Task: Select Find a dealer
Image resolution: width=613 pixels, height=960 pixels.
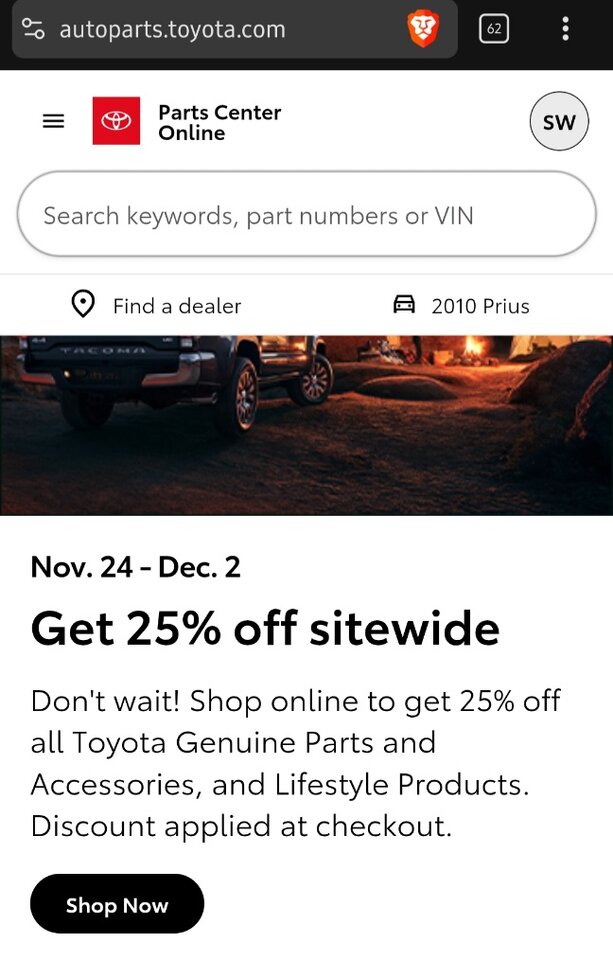Action: 157,305
